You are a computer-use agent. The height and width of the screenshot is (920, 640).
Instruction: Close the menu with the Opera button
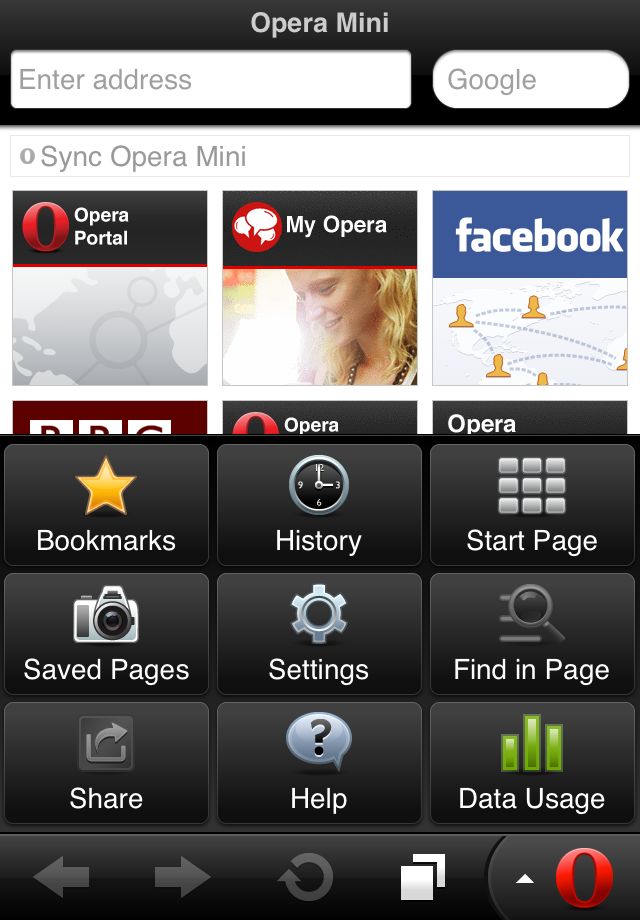pyautogui.click(x=570, y=878)
